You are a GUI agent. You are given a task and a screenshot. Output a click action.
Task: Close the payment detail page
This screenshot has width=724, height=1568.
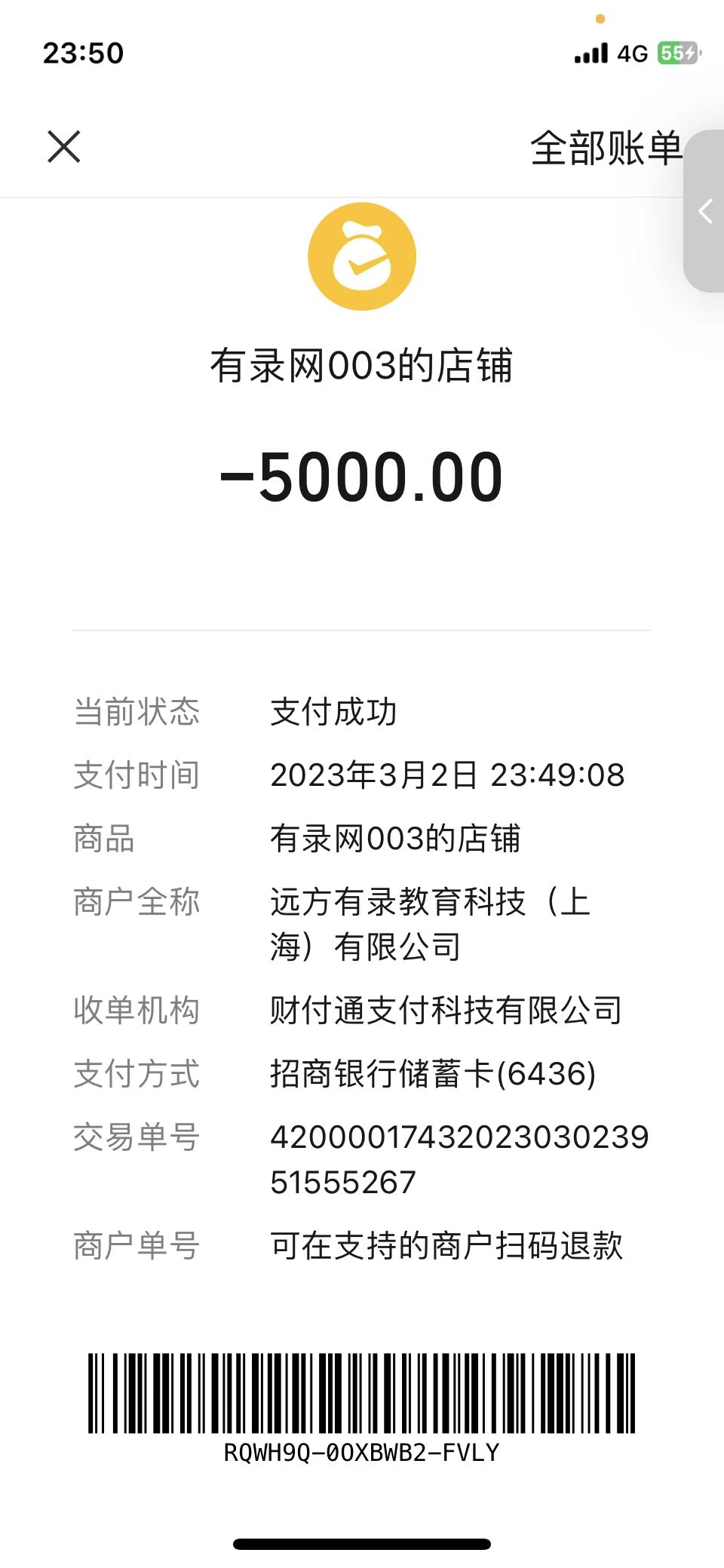pyautogui.click(x=64, y=146)
